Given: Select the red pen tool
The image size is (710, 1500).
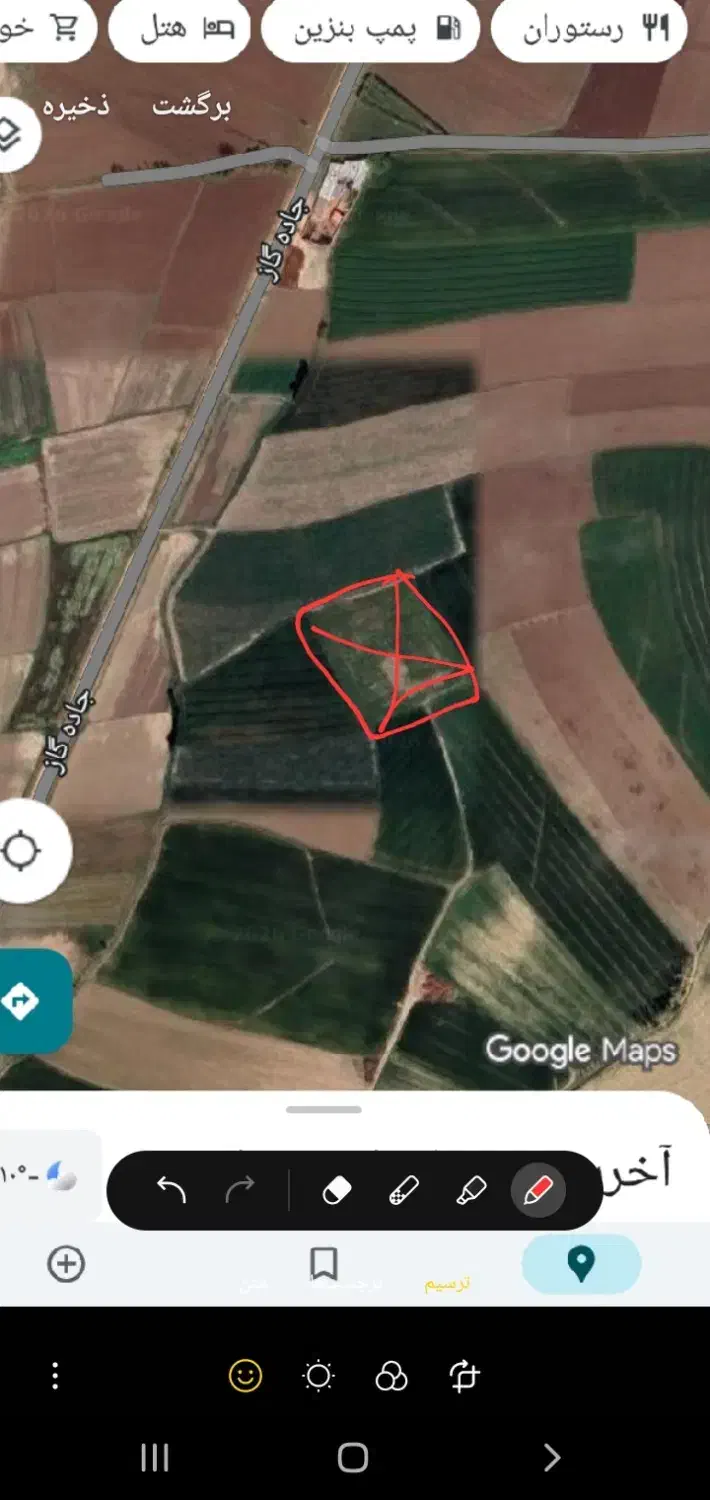Looking at the screenshot, I should point(538,1190).
